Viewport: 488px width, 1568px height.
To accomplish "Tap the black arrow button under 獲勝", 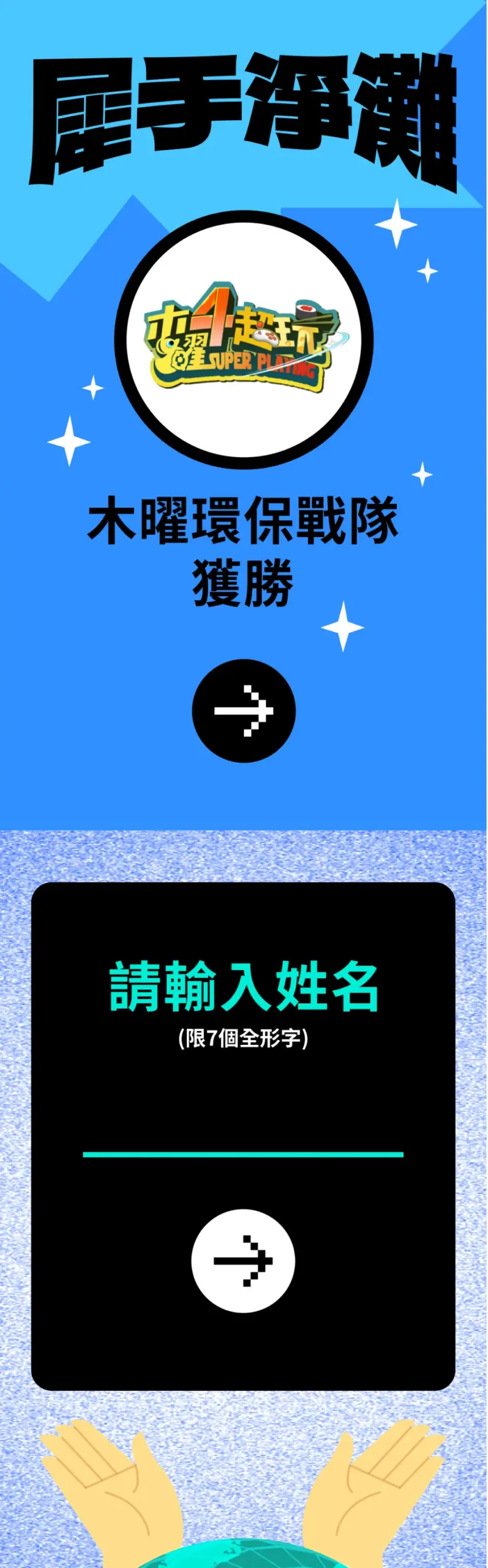I will tap(244, 710).
